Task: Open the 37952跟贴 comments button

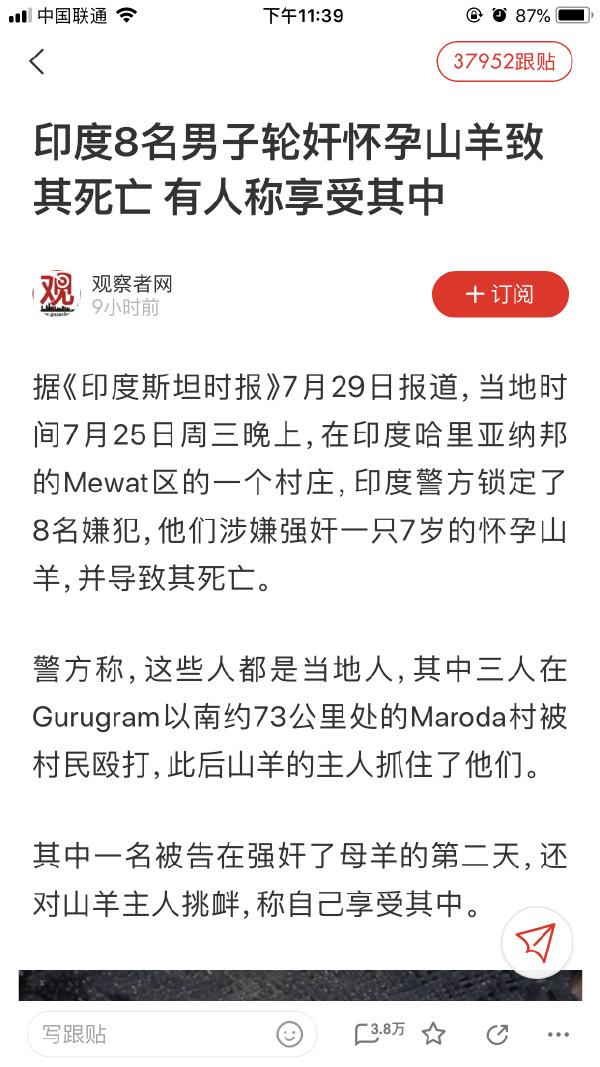Action: pos(504,62)
